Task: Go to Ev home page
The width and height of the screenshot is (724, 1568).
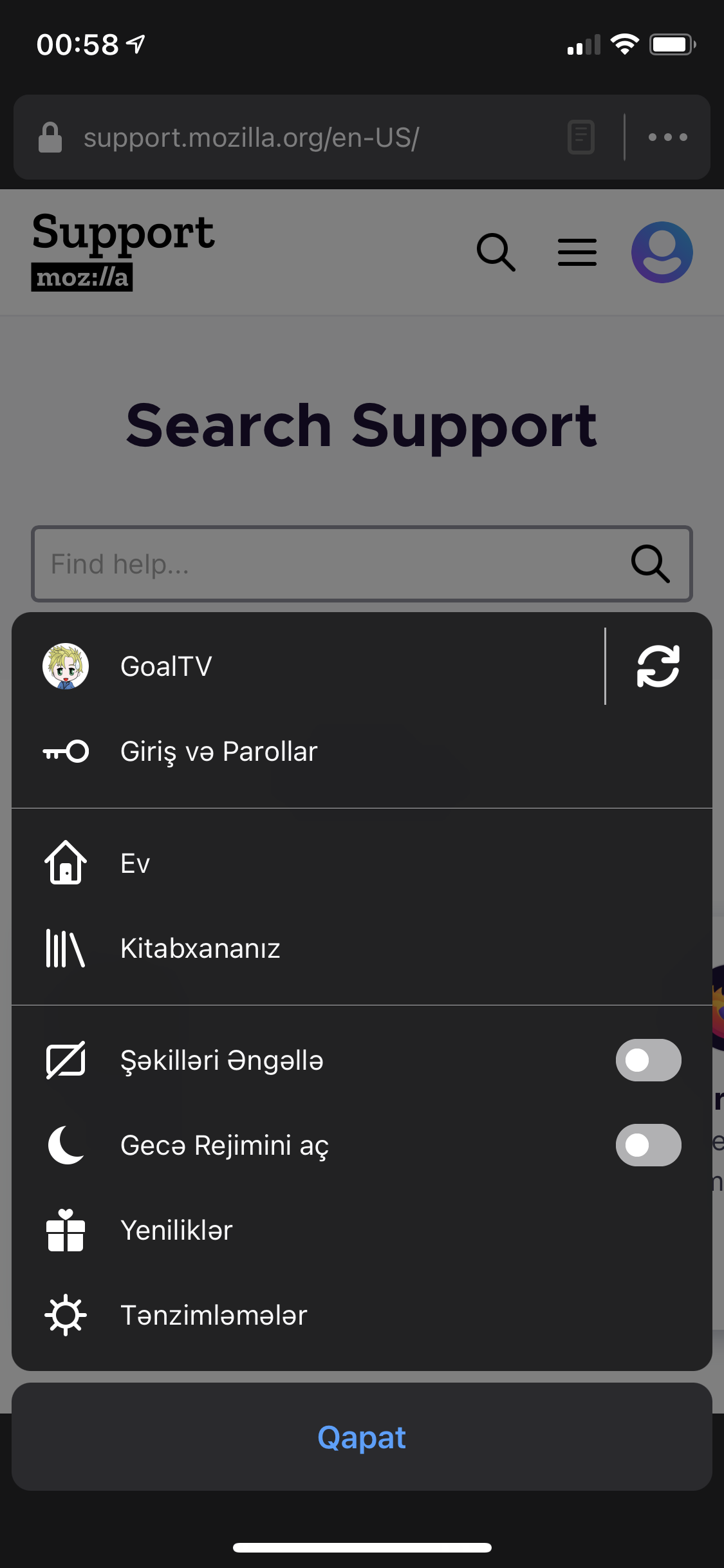Action: point(362,863)
